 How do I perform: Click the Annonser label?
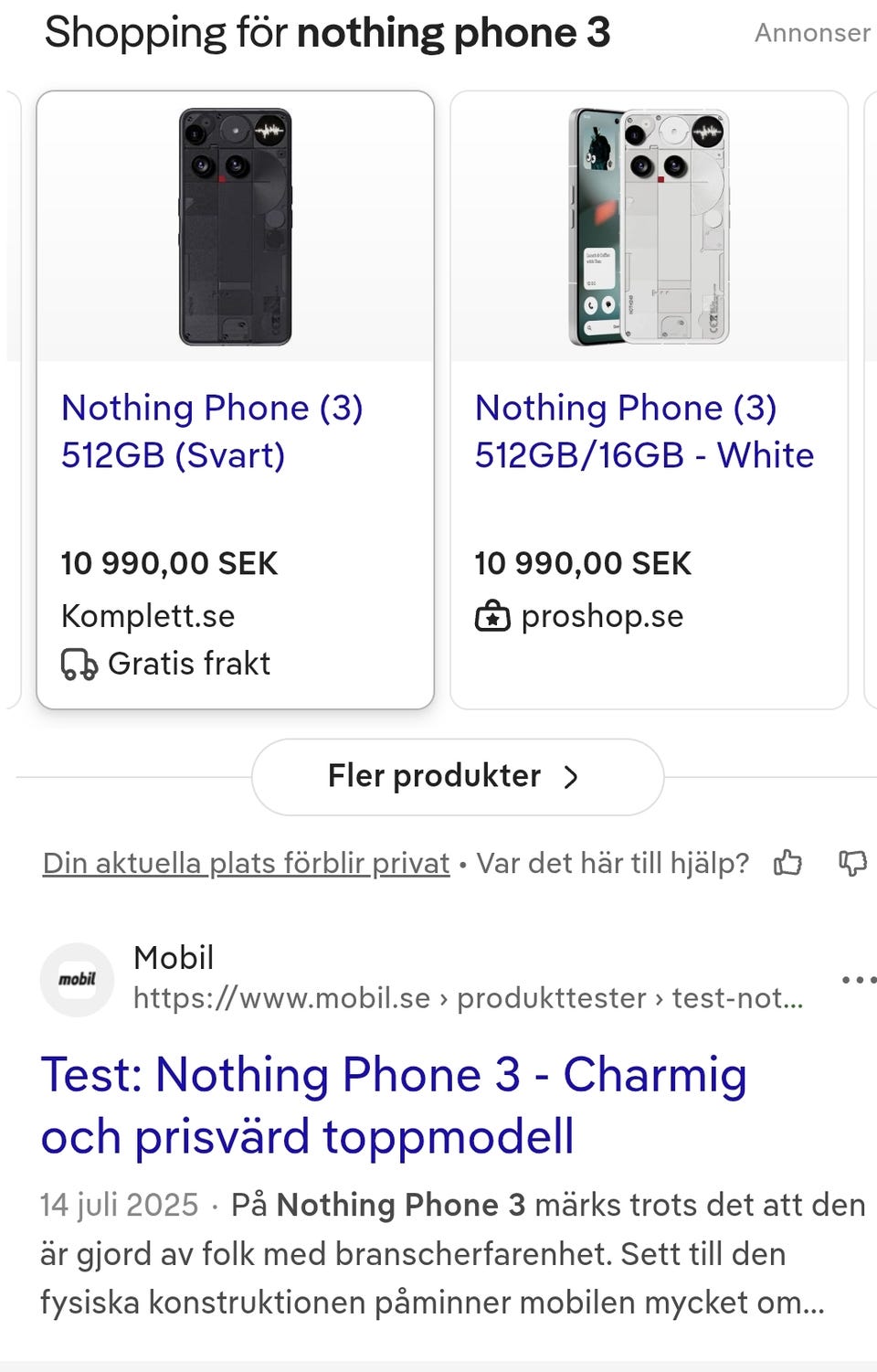[812, 33]
